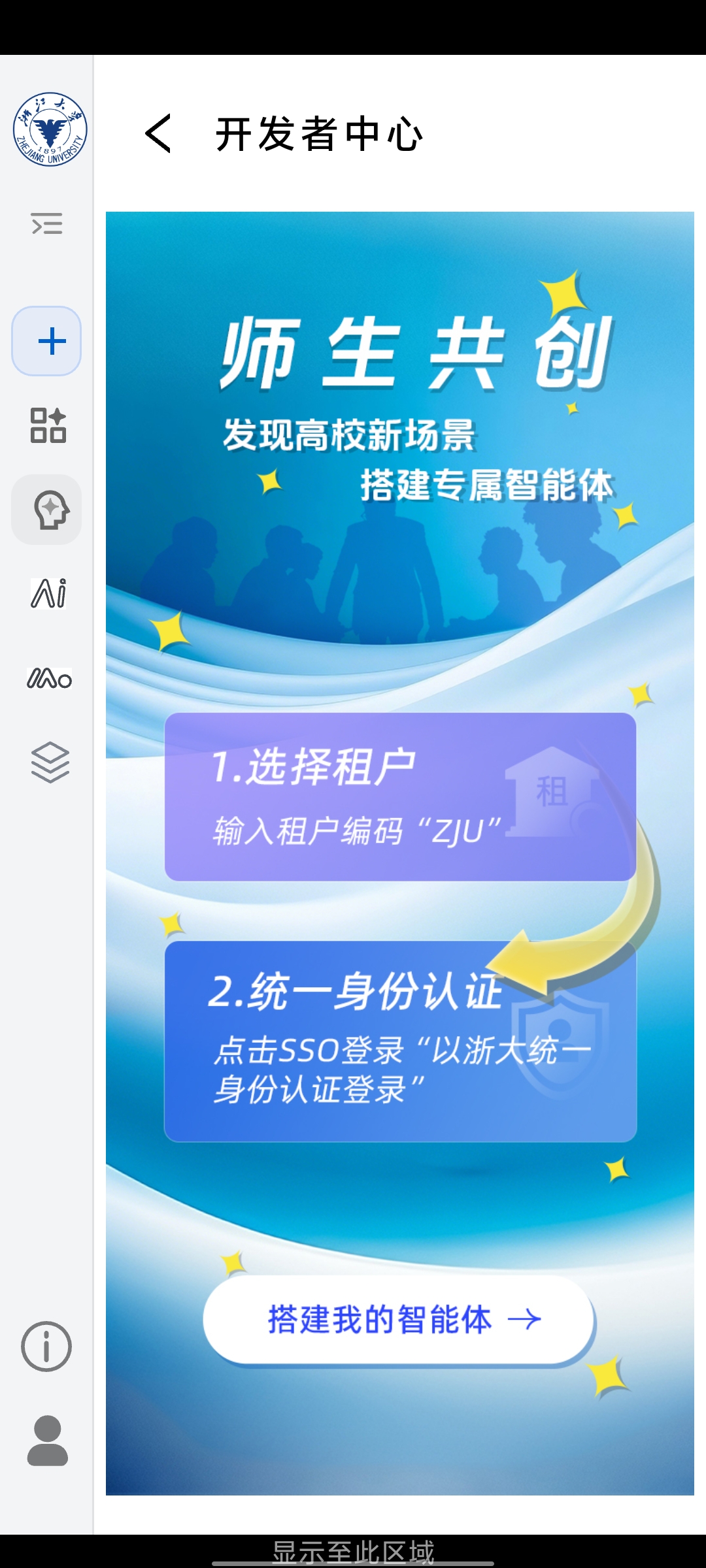706x1568 pixels.
Task: Open the Mo sidebar item
Action: coord(48,678)
